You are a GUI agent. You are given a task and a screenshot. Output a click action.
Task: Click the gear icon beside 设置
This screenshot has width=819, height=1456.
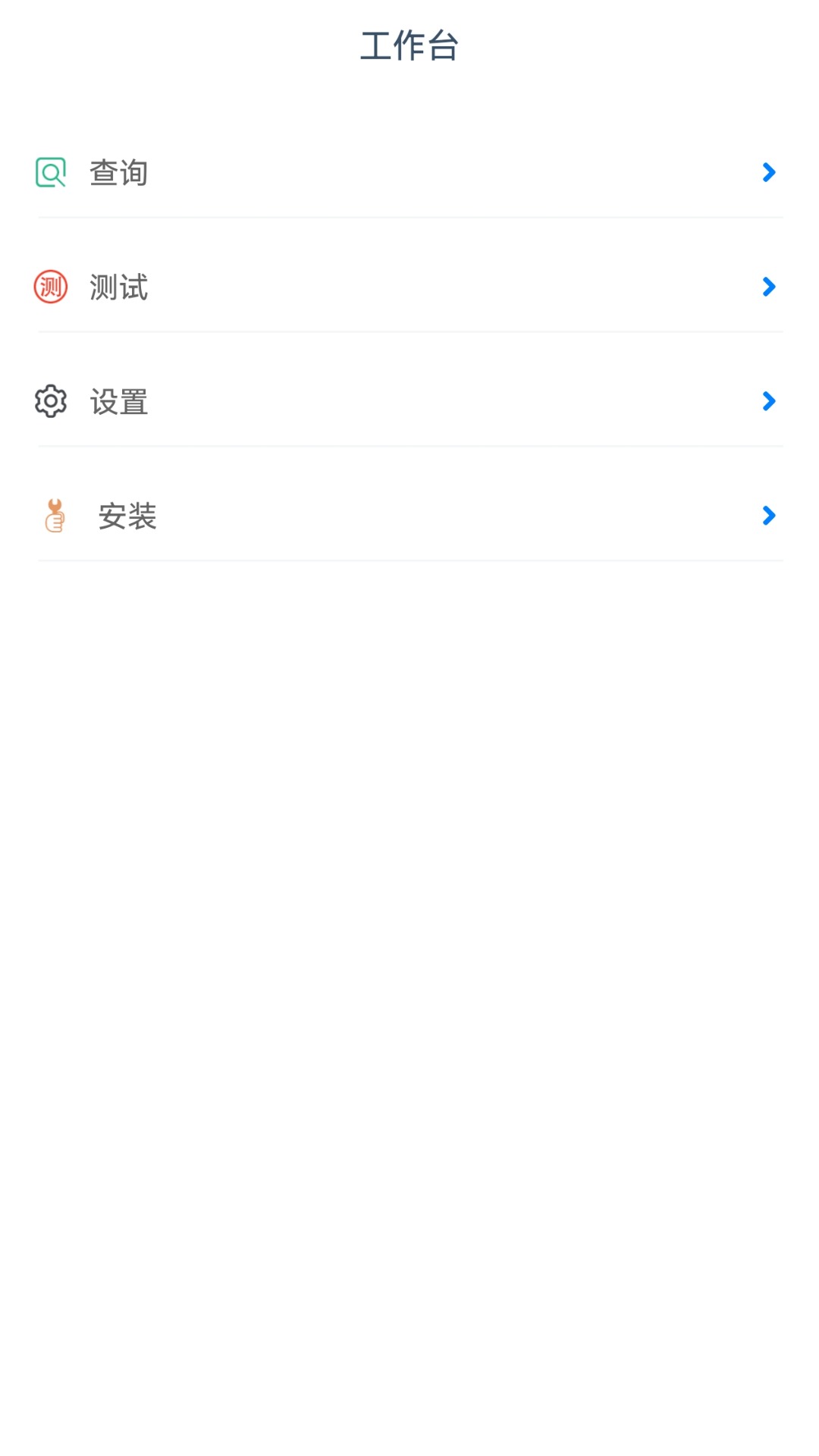(50, 402)
